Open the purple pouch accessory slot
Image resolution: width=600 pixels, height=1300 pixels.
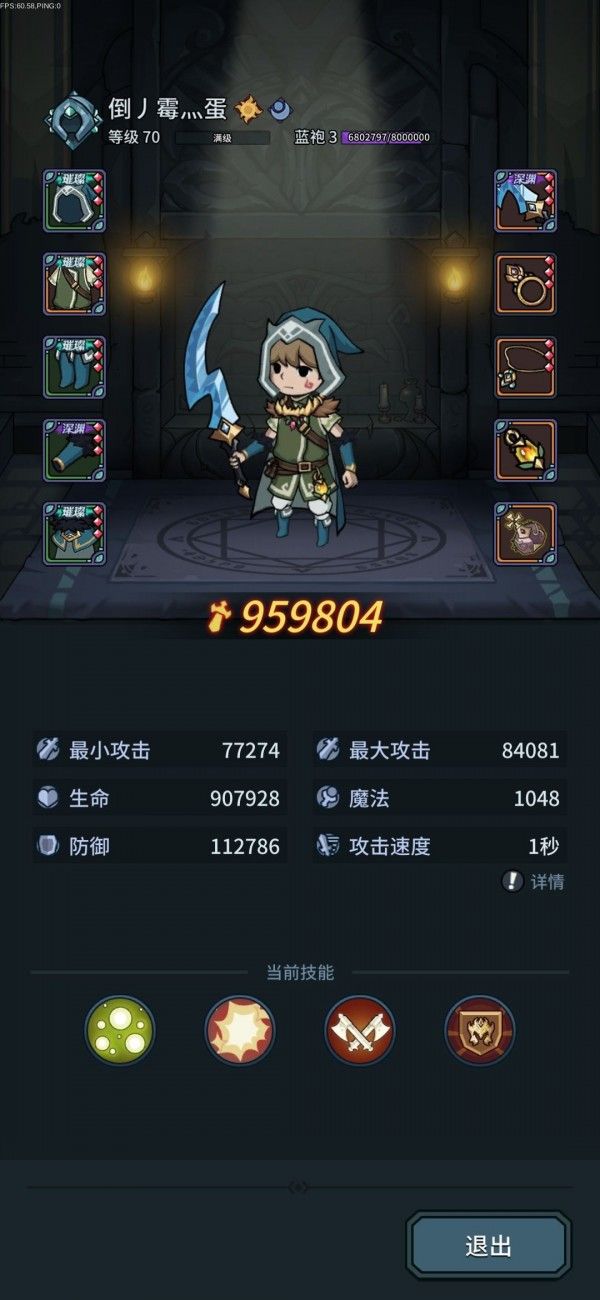coord(525,534)
